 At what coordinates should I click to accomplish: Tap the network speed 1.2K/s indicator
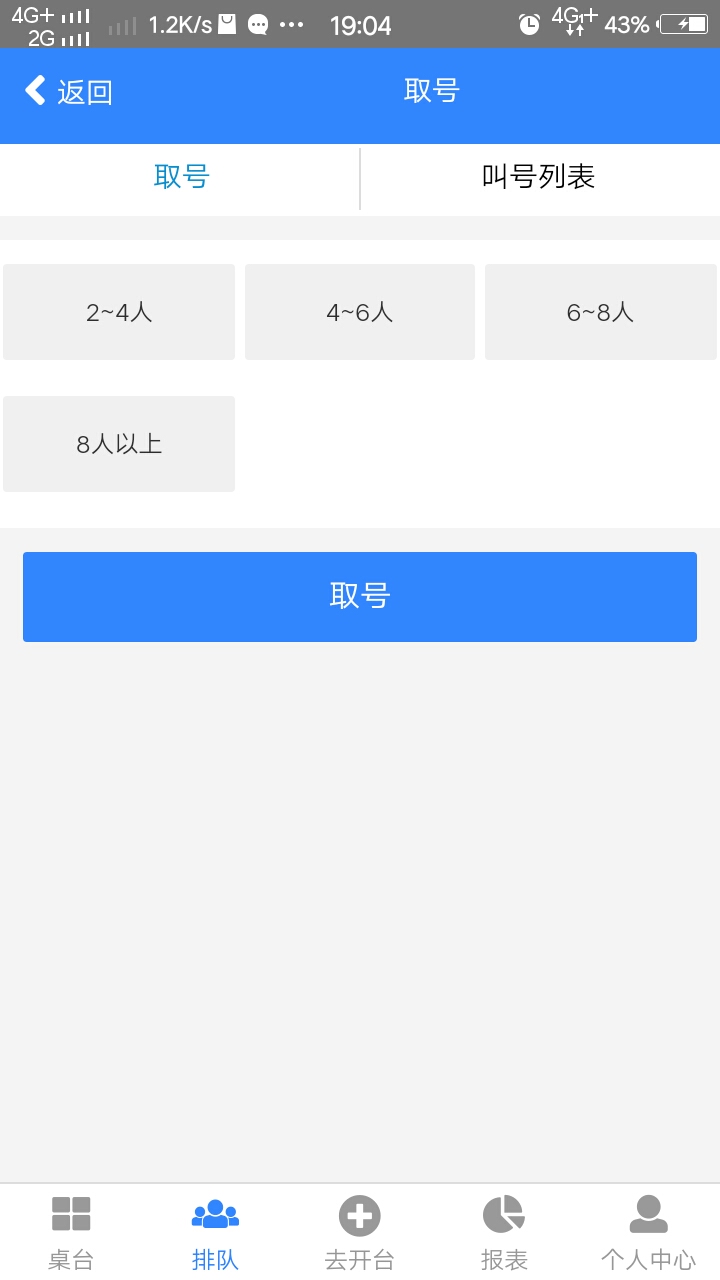pos(180,24)
